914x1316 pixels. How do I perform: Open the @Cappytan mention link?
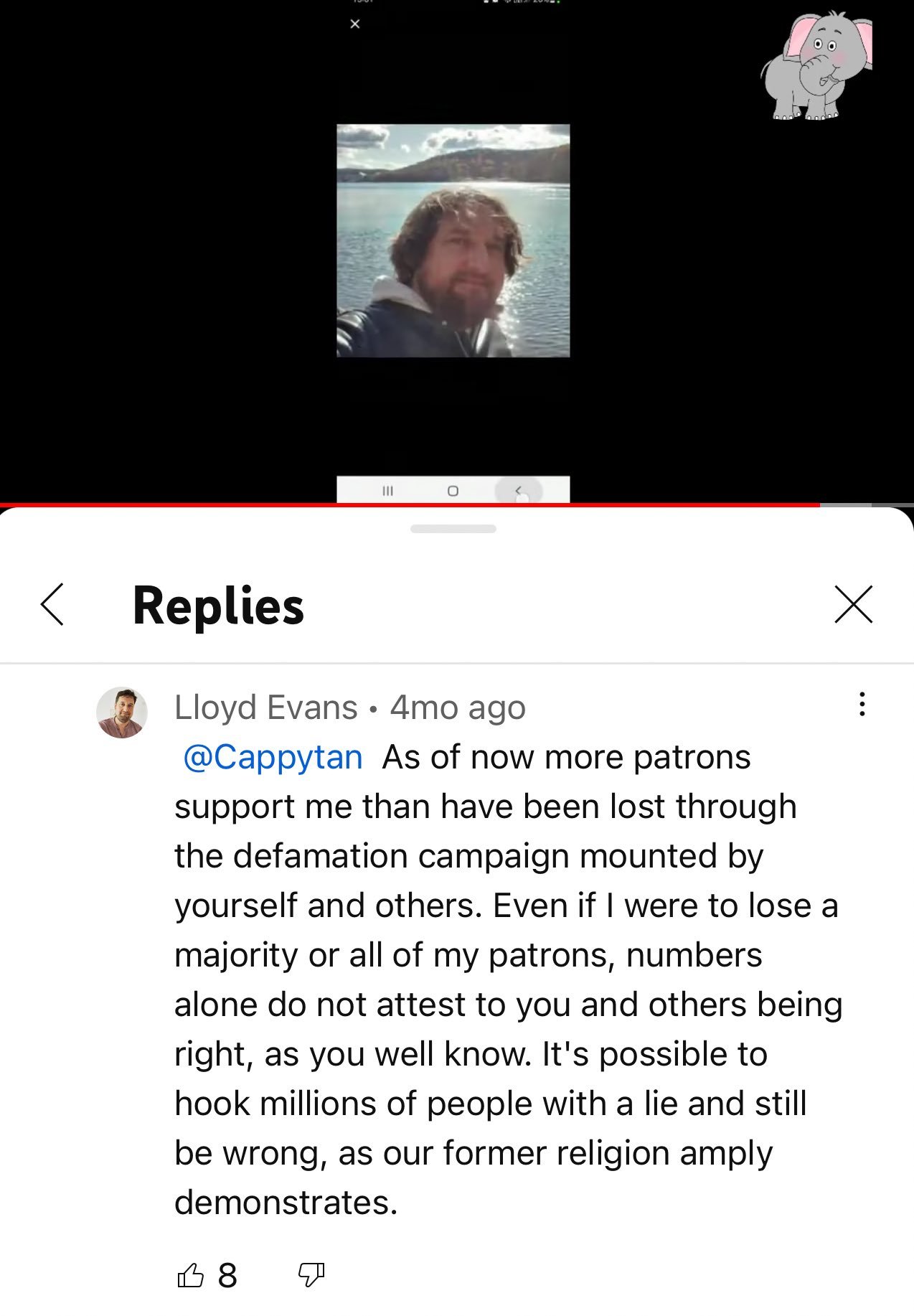[273, 757]
